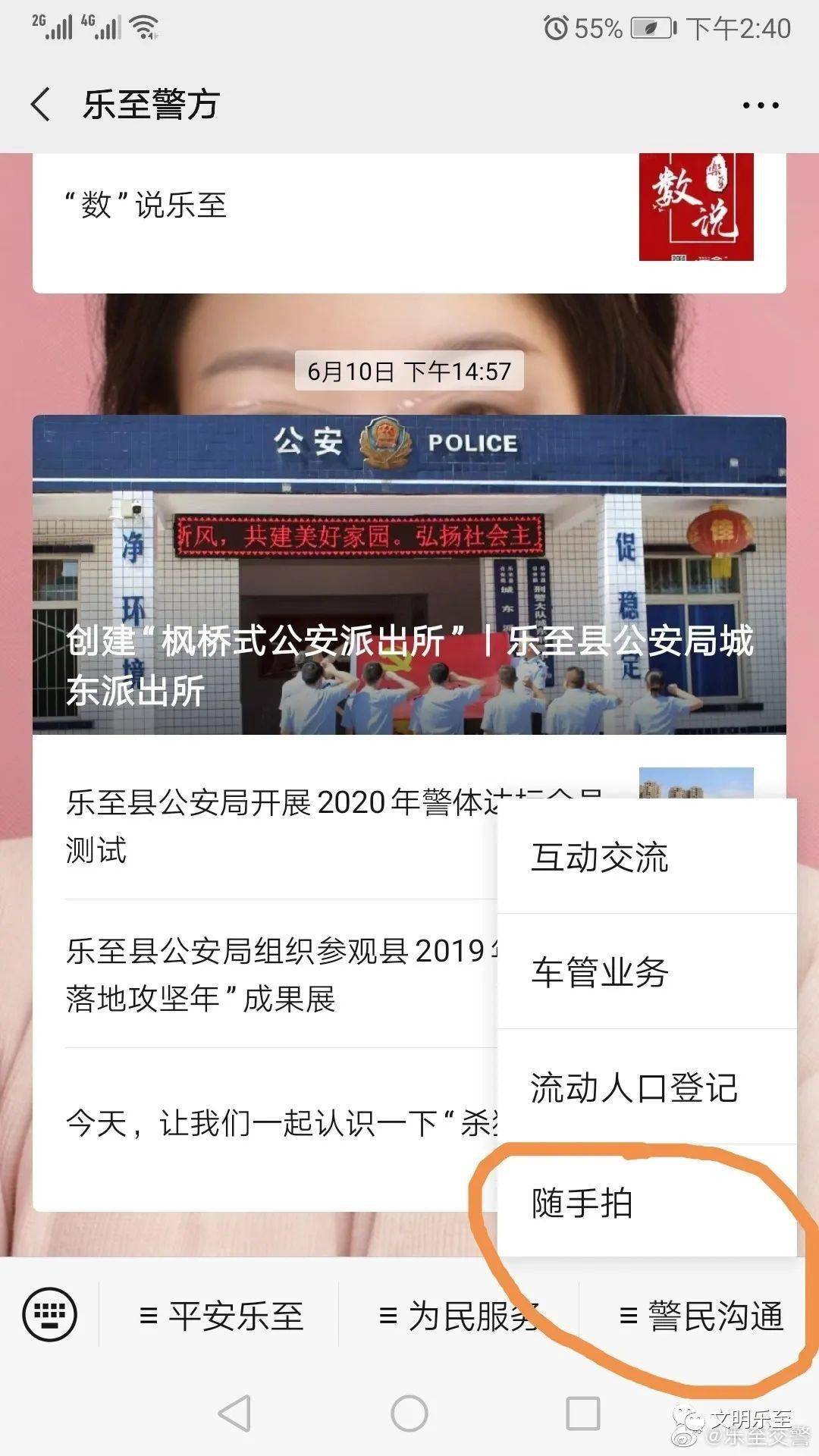Select the 随手拍 option
The height and width of the screenshot is (1456, 819).
click(x=646, y=1203)
